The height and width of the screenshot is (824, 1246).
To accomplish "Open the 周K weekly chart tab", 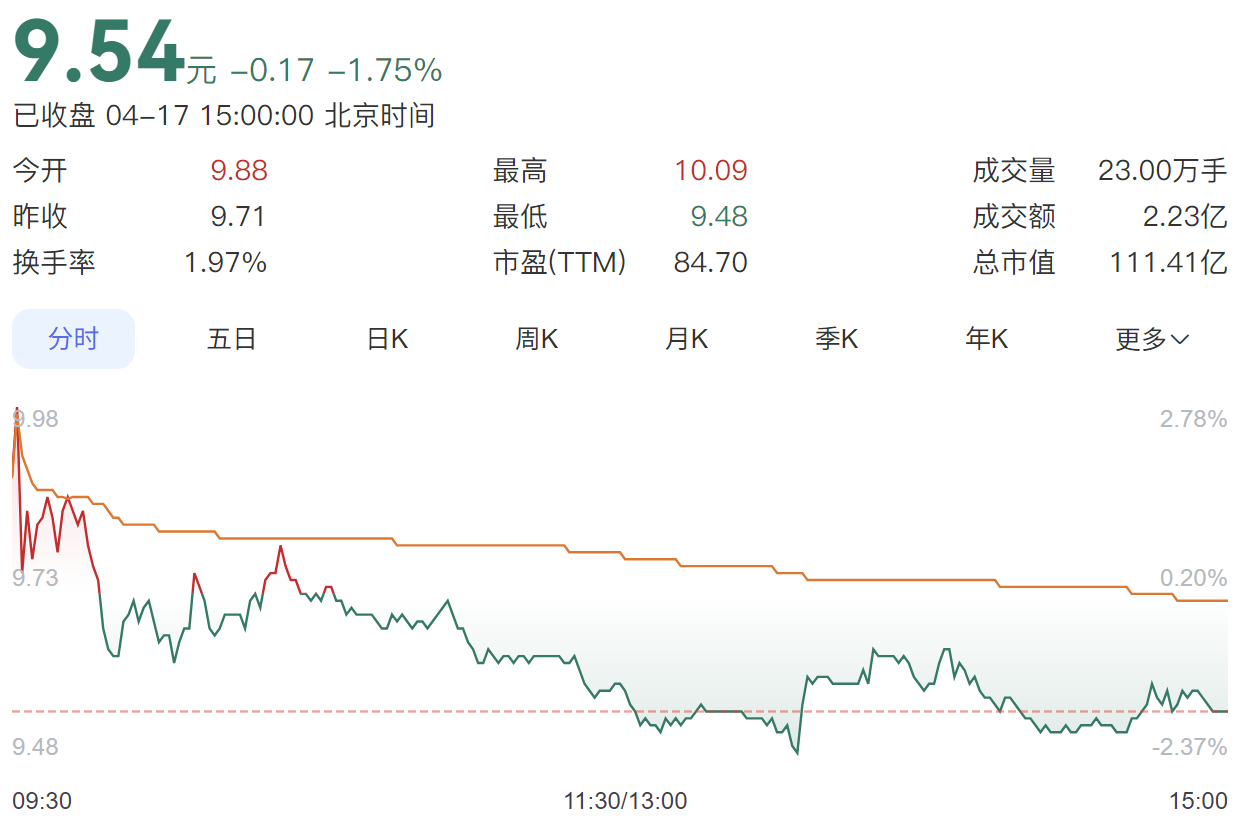I will coord(537,339).
